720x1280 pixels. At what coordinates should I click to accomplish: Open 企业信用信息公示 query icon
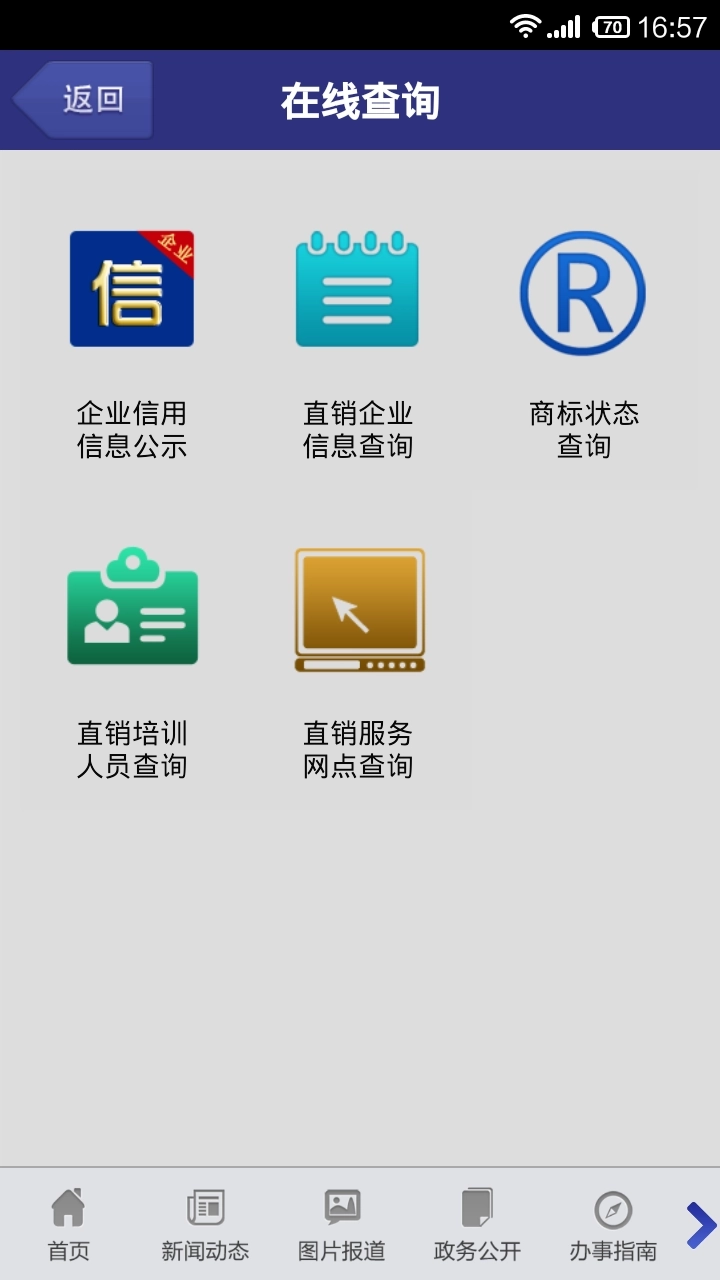click(x=133, y=288)
